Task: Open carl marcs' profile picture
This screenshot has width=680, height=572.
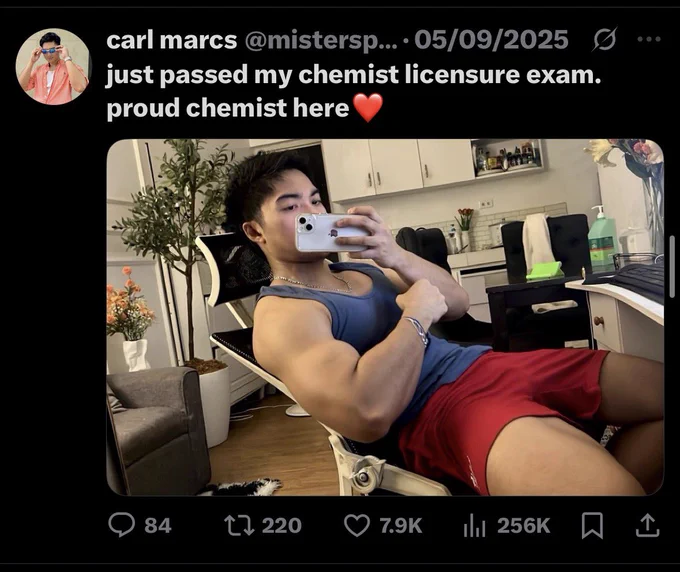Action: tap(52, 67)
